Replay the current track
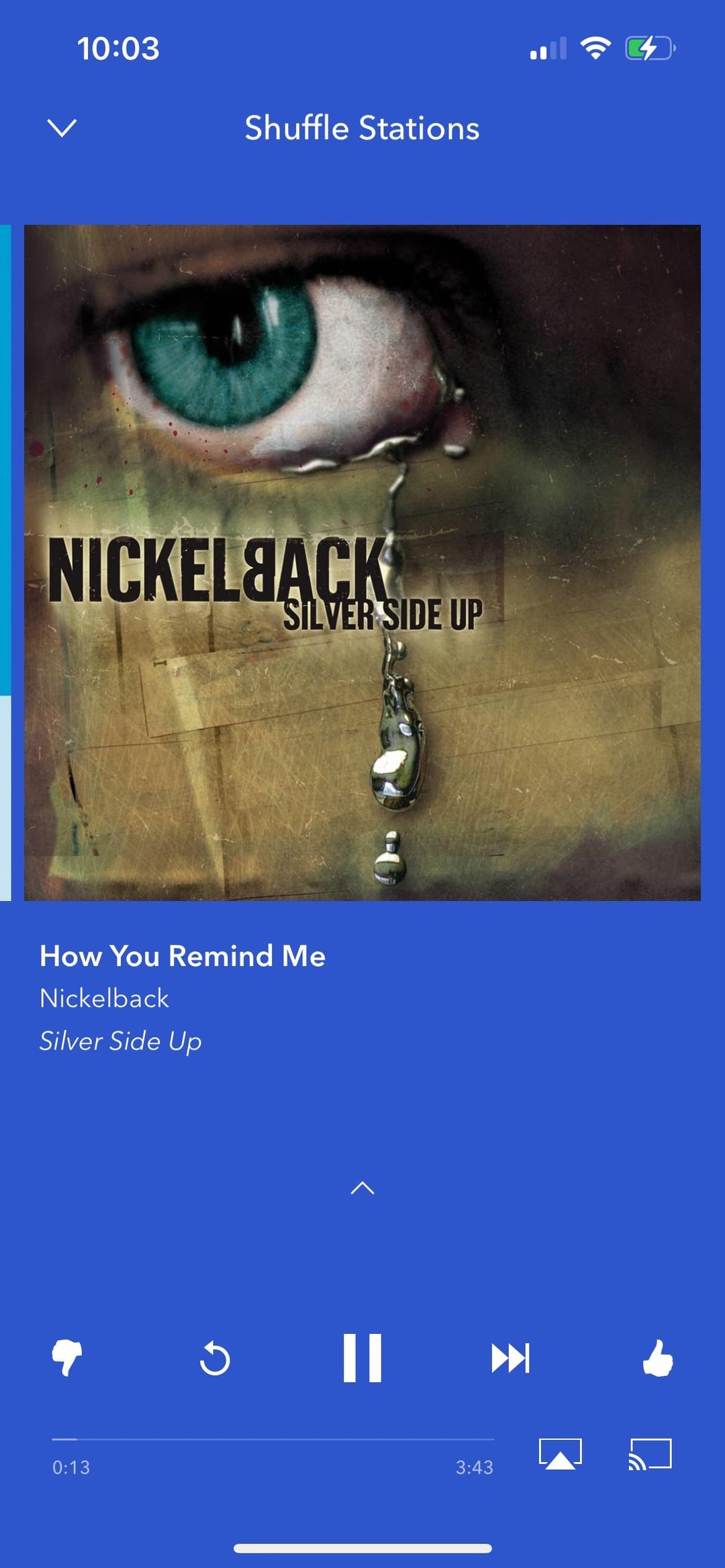This screenshot has width=725, height=1568. [215, 1359]
